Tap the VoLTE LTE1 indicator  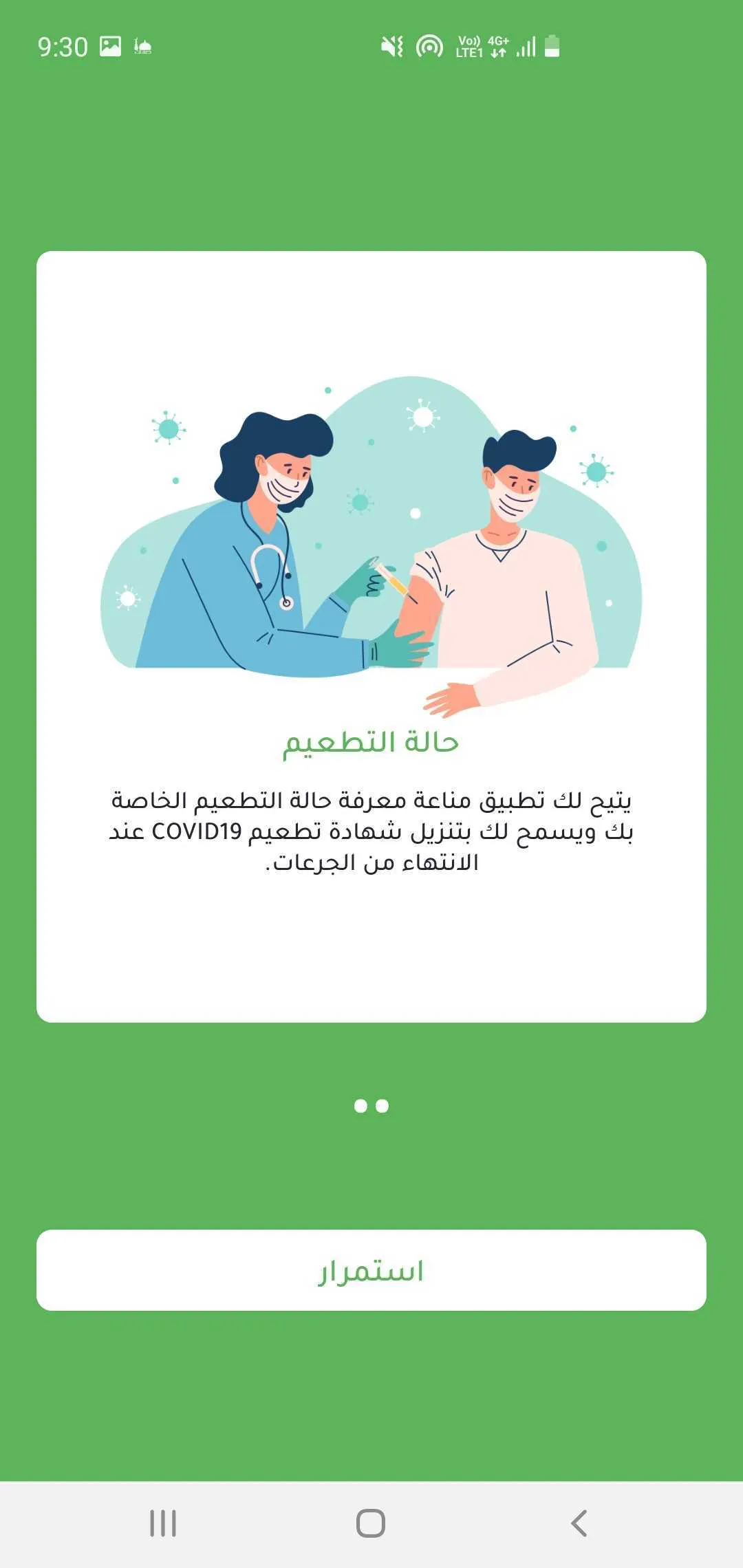point(470,47)
